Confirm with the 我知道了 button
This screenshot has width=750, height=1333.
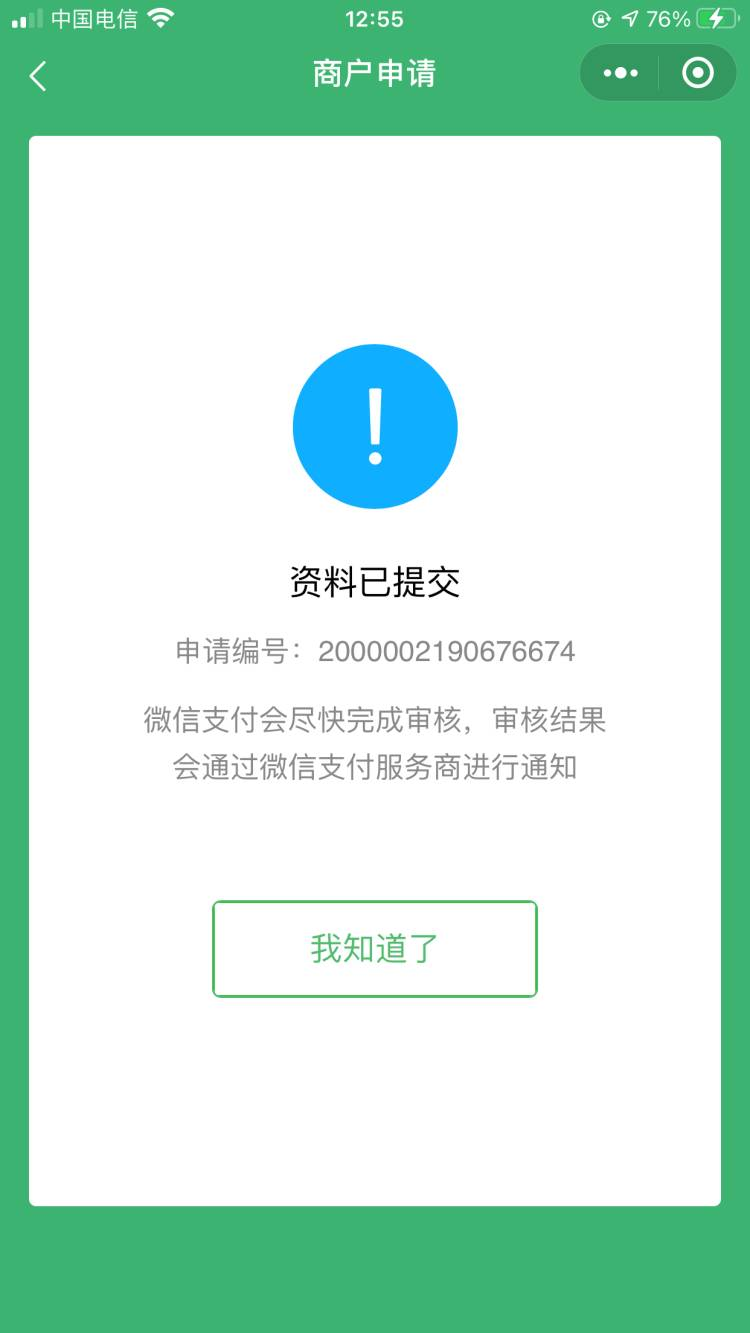pos(375,949)
